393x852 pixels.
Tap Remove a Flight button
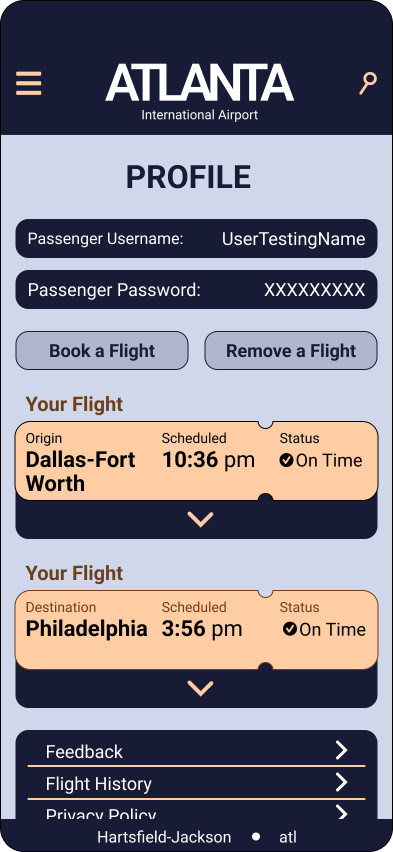pyautogui.click(x=291, y=350)
